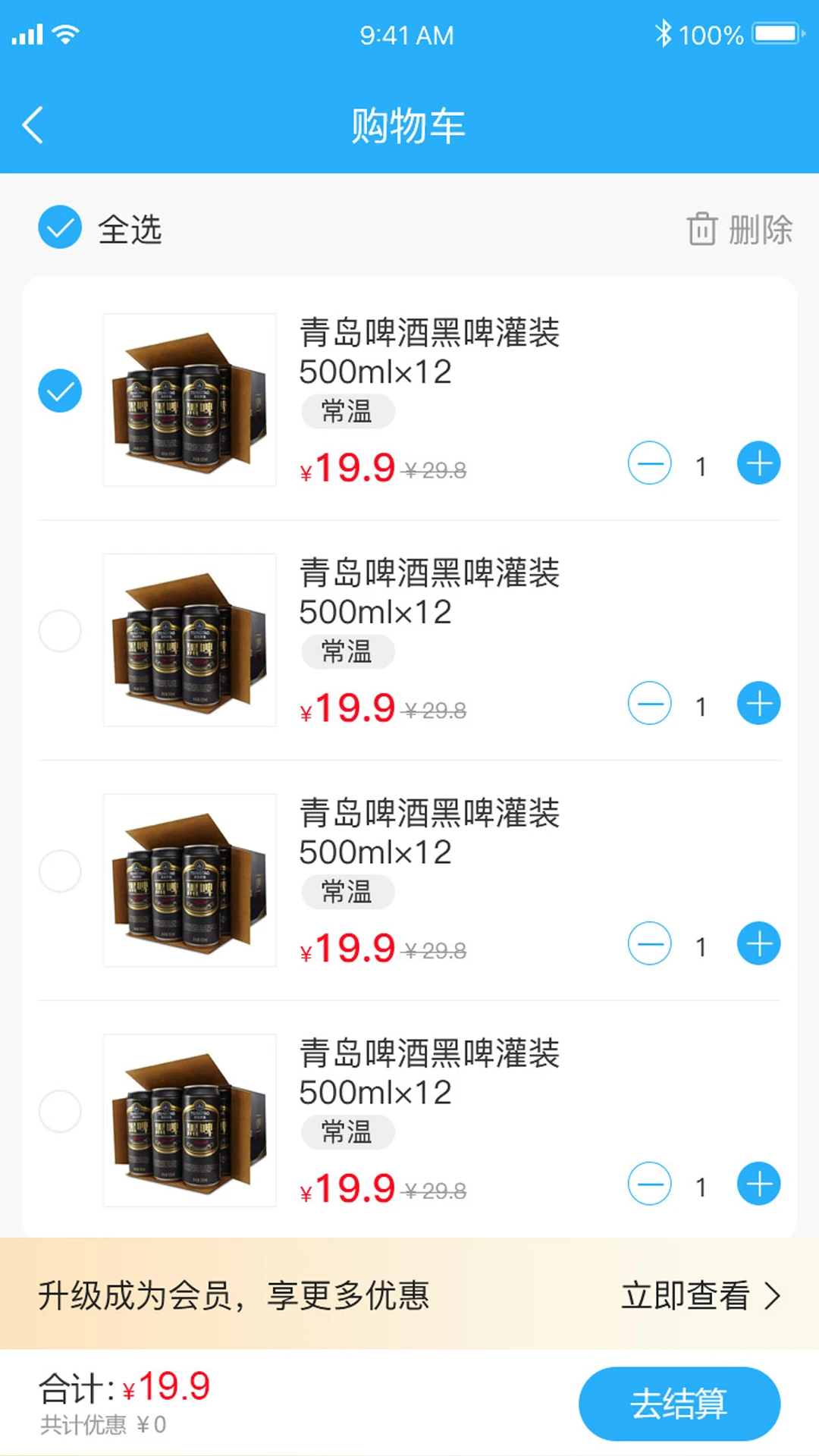
Task: Click the trash delete icon
Action: [x=701, y=231]
